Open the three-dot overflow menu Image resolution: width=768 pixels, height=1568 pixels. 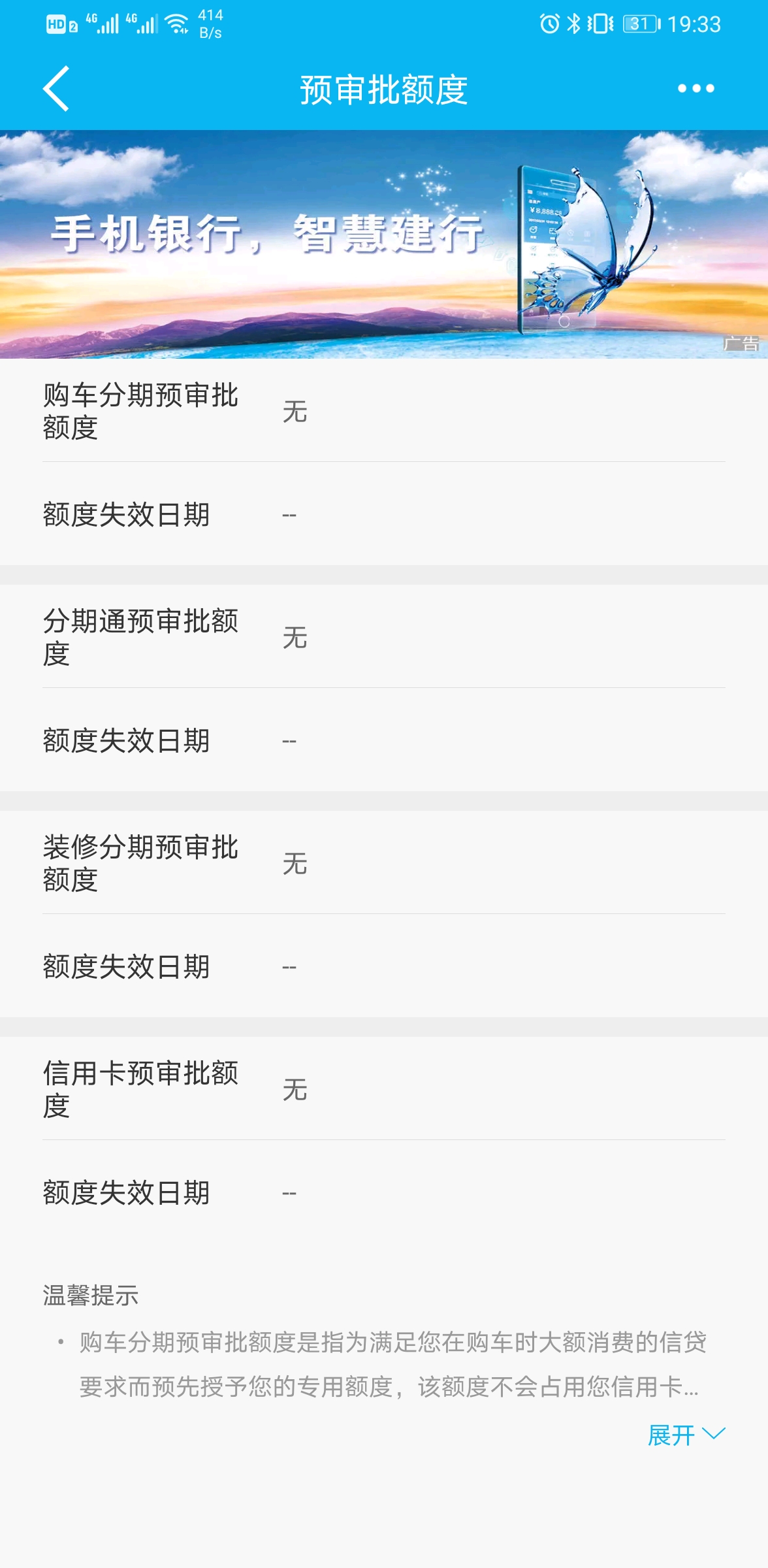[x=696, y=89]
